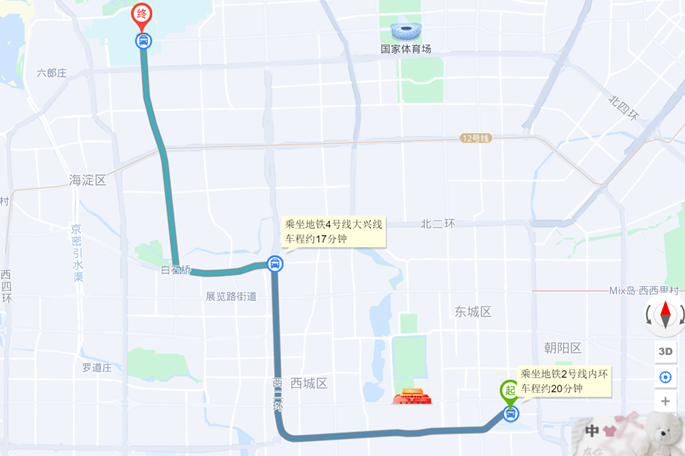Tap the compass to reset map orientation

pyautogui.click(x=665, y=317)
